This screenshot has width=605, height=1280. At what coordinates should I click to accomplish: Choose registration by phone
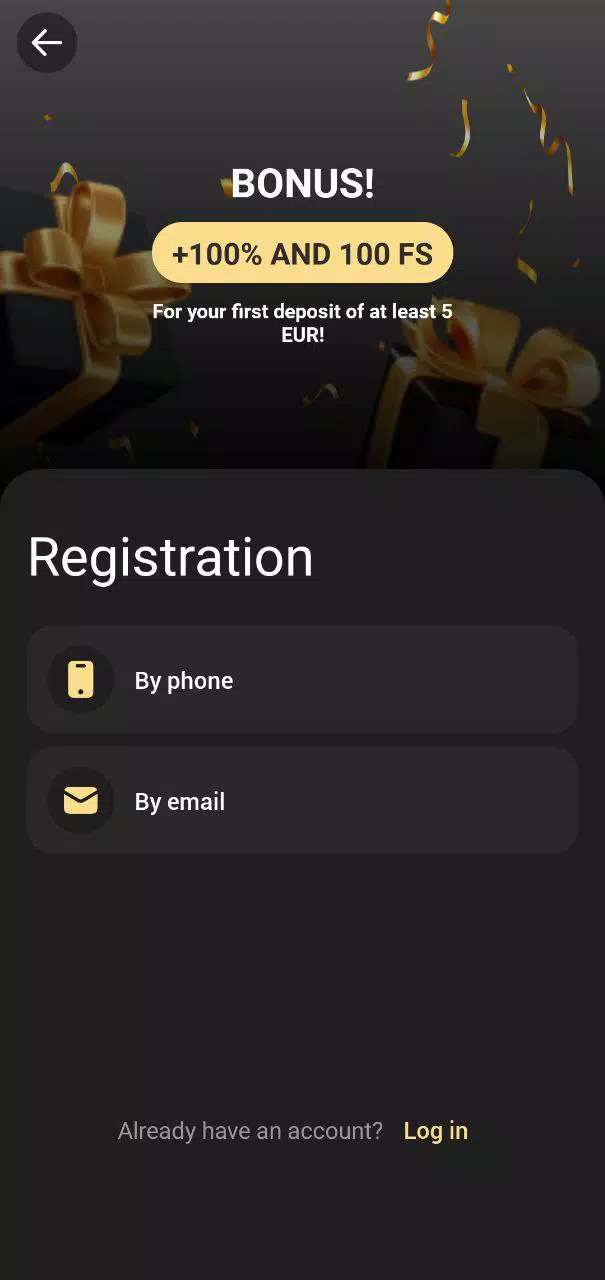(302, 680)
